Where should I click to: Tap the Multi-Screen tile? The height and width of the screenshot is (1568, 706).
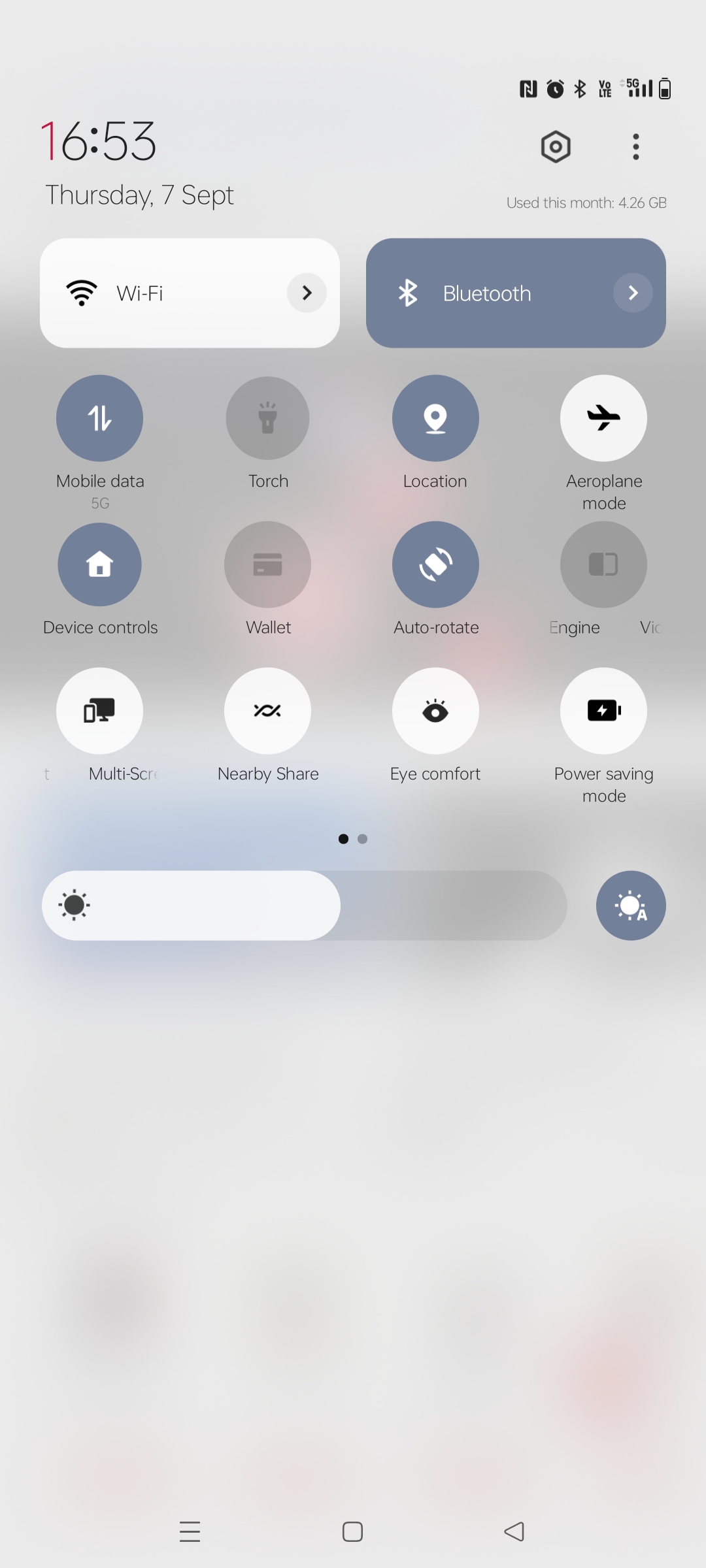pyautogui.click(x=100, y=711)
